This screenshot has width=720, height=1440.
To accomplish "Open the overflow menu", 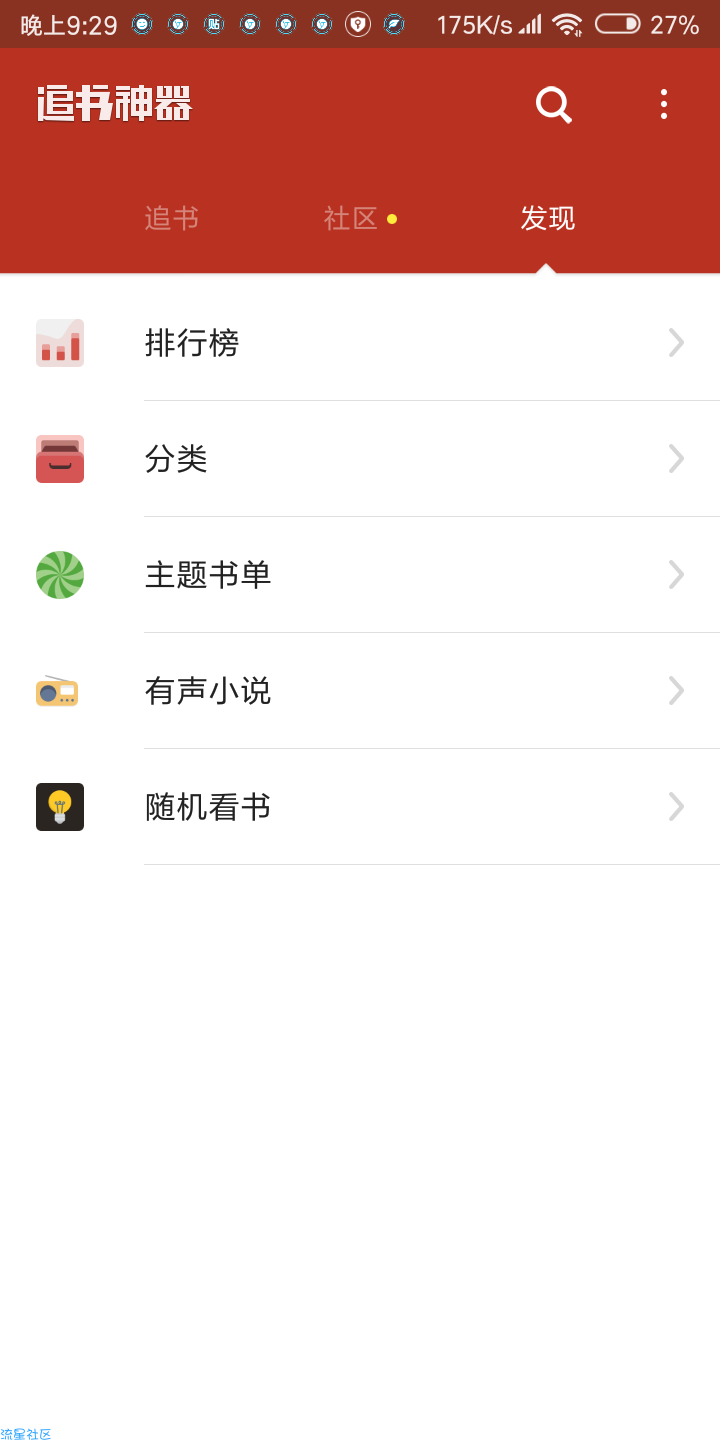I will pyautogui.click(x=663, y=104).
